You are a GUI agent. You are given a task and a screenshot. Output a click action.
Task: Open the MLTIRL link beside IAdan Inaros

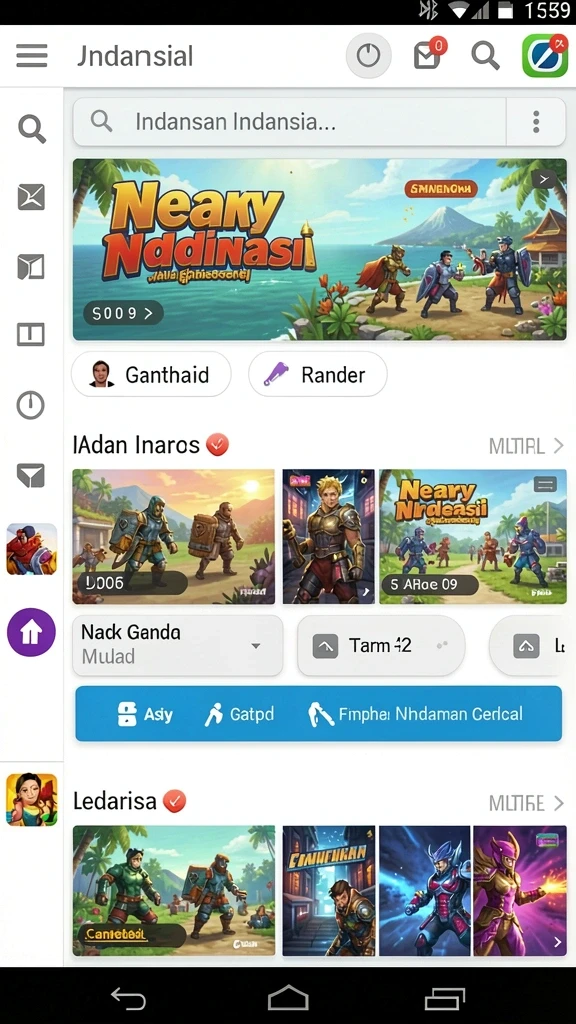[x=526, y=446]
